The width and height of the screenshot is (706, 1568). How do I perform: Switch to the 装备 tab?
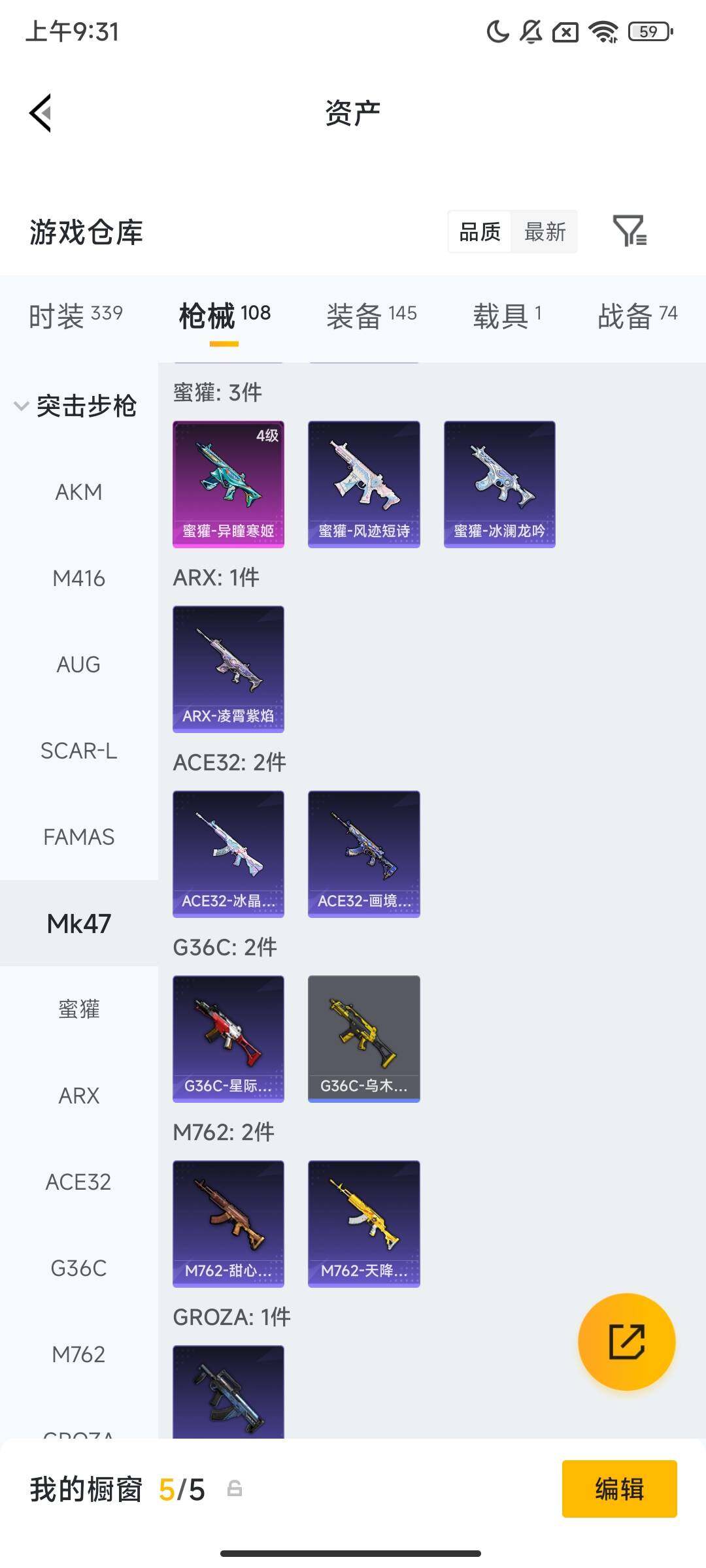tap(371, 316)
